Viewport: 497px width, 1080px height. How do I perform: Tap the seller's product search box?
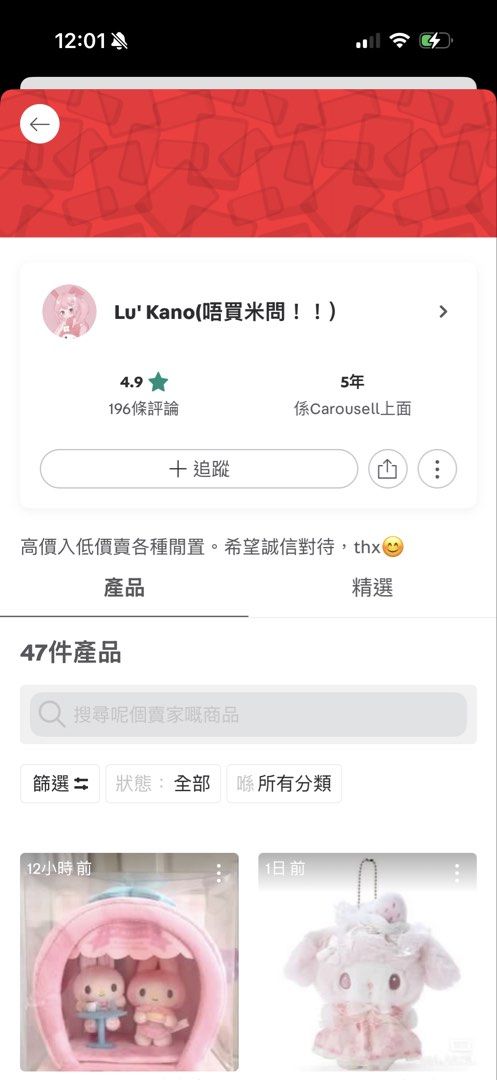[x=248, y=714]
